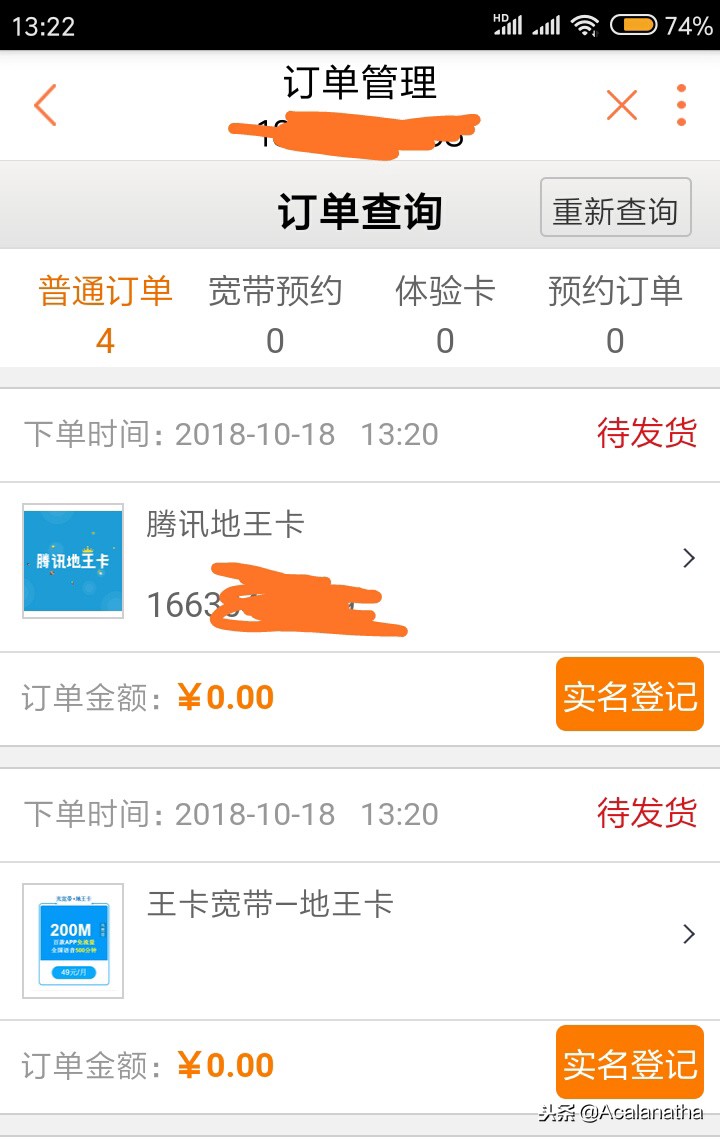Tap the 王卡宽带-地王卡 200M product image
Image resolution: width=720 pixels, height=1139 pixels.
[72, 939]
